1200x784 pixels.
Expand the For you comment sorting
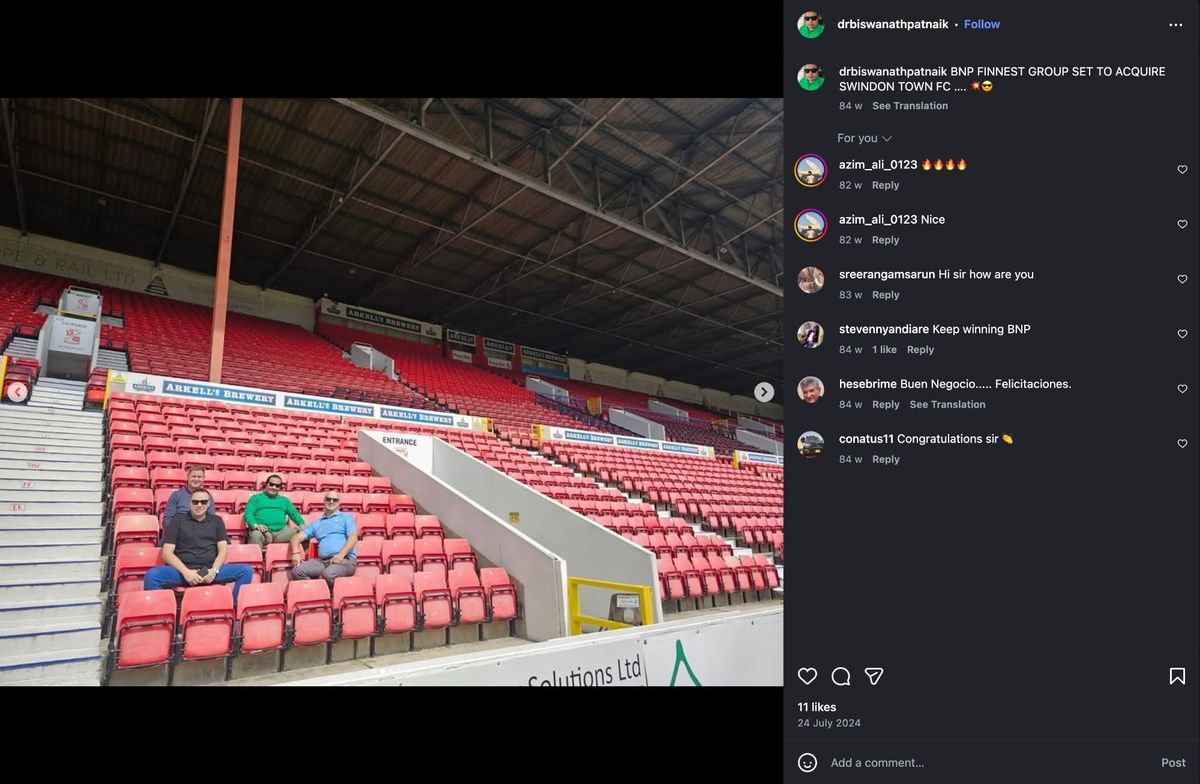(x=864, y=138)
